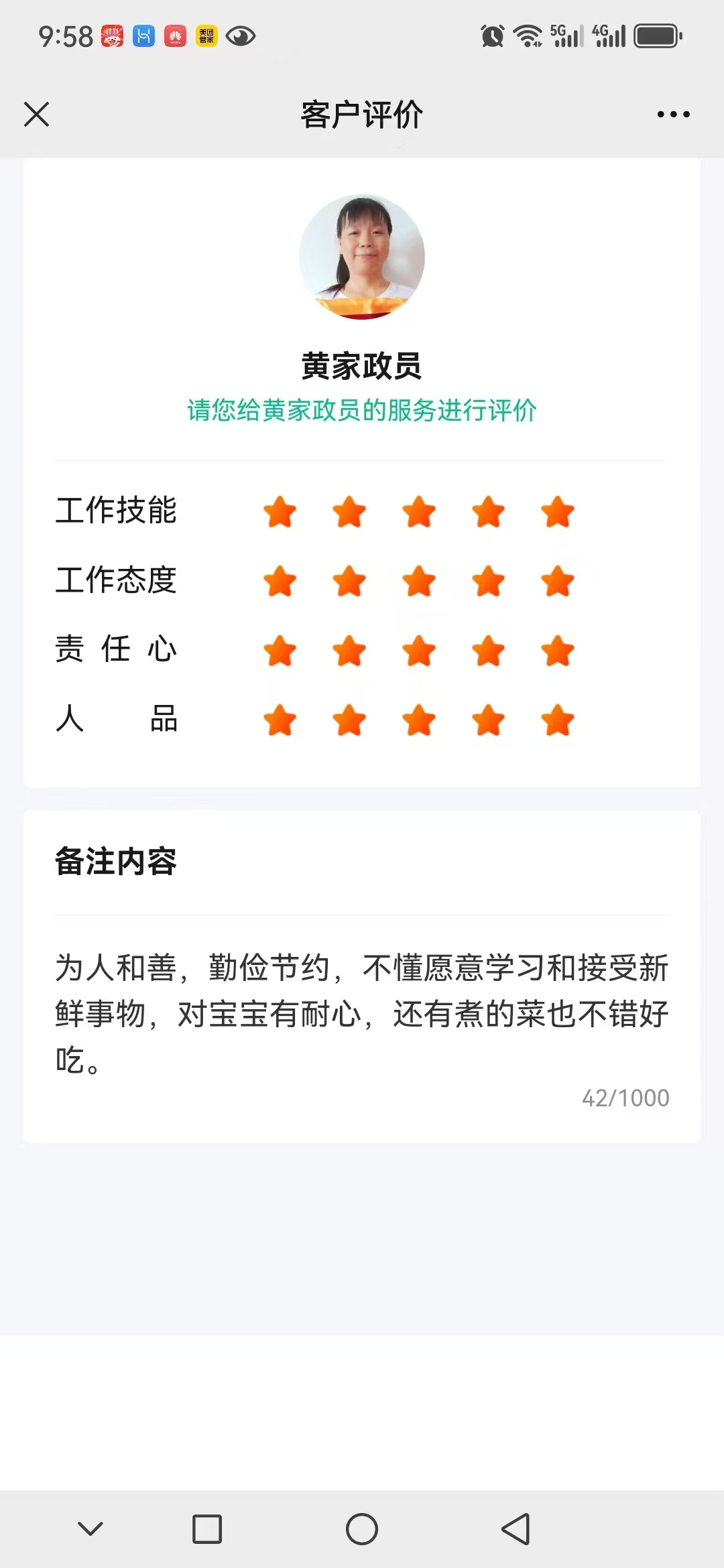Give 工作态度 three stars
The width and height of the screenshot is (724, 1568).
click(419, 582)
